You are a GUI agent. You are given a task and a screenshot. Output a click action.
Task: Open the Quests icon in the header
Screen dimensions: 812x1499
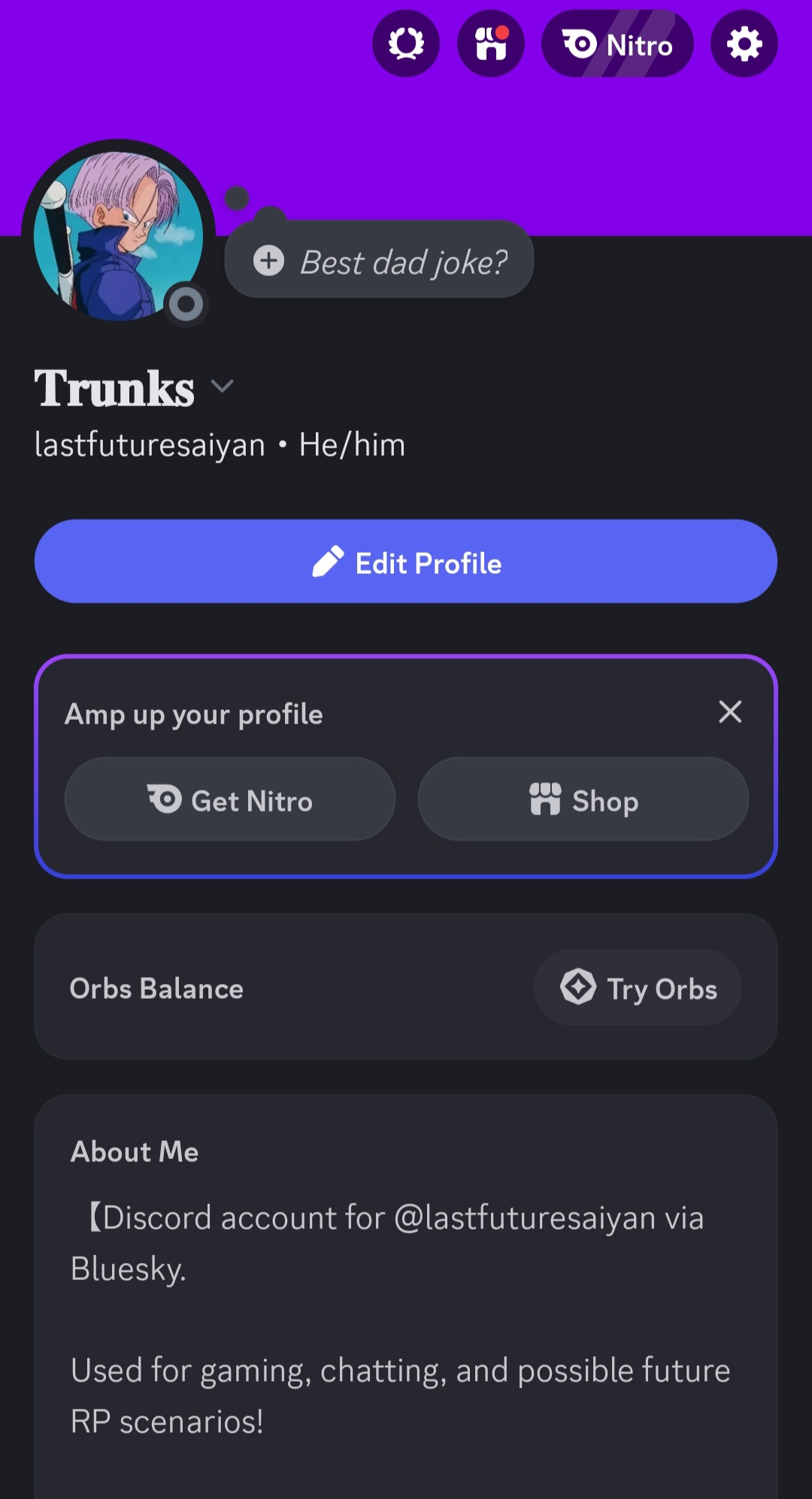pos(406,44)
